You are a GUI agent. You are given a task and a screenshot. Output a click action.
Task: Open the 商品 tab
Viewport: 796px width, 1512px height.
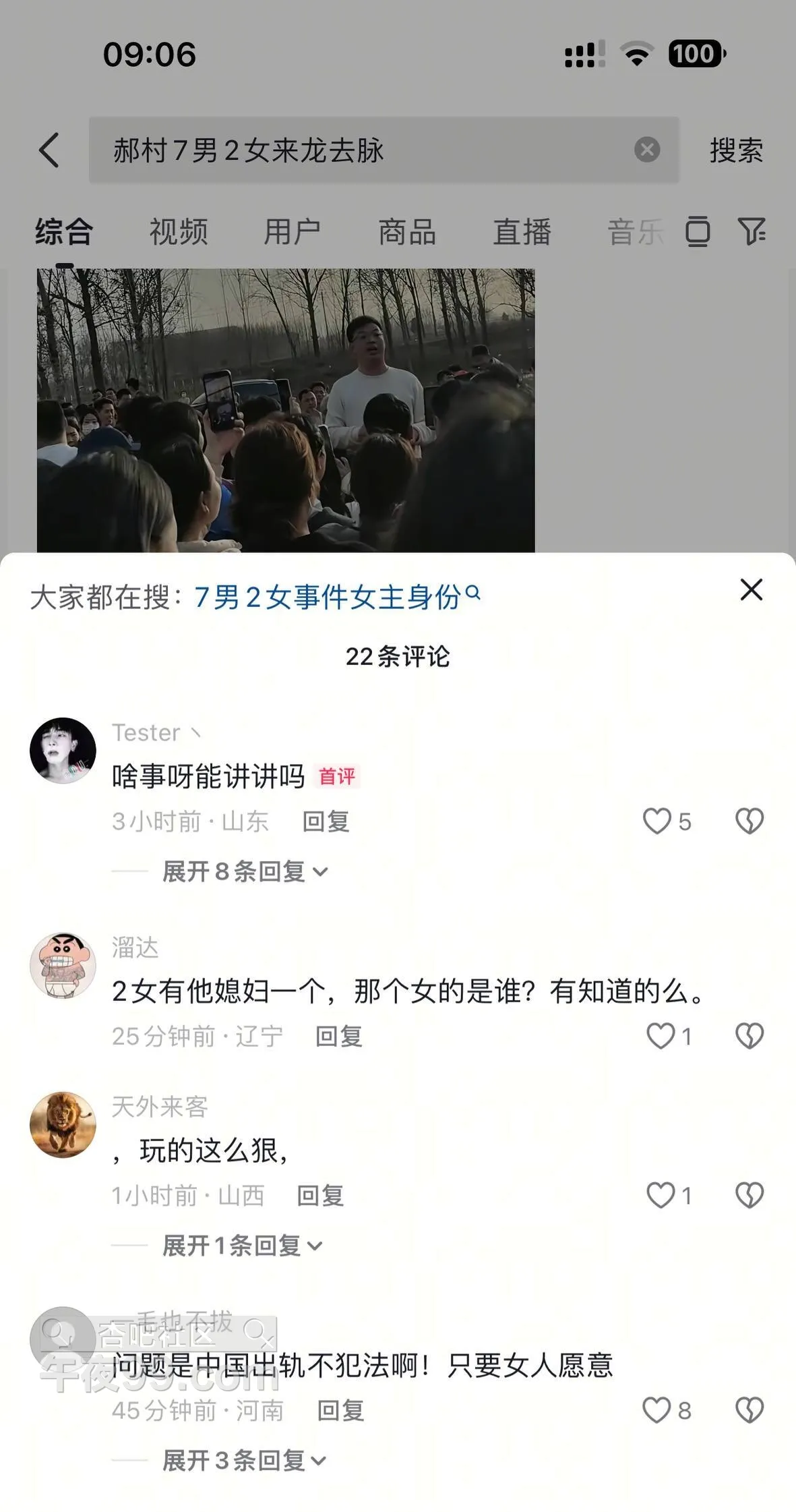point(406,232)
